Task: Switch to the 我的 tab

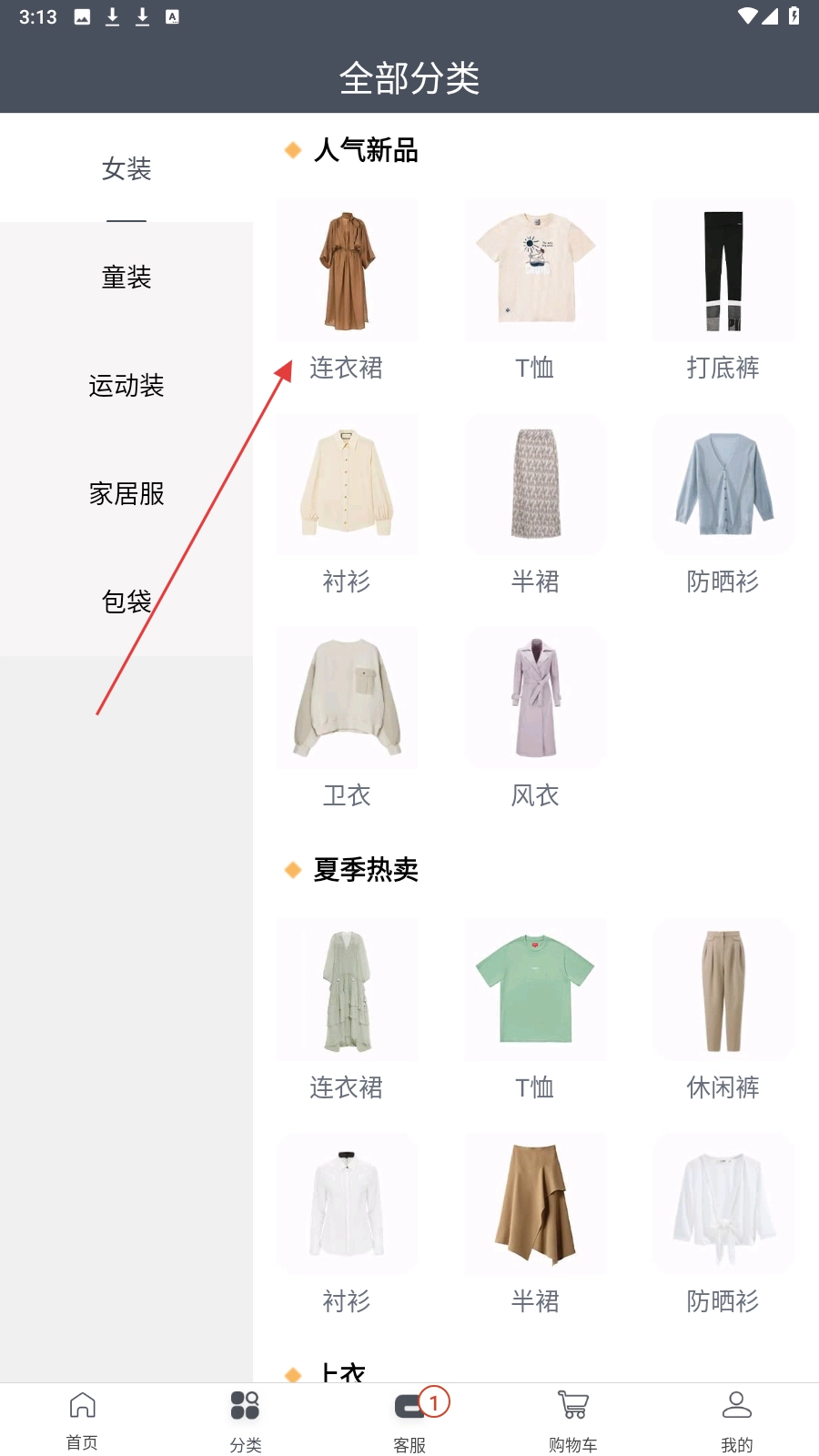Action: coord(736,1420)
